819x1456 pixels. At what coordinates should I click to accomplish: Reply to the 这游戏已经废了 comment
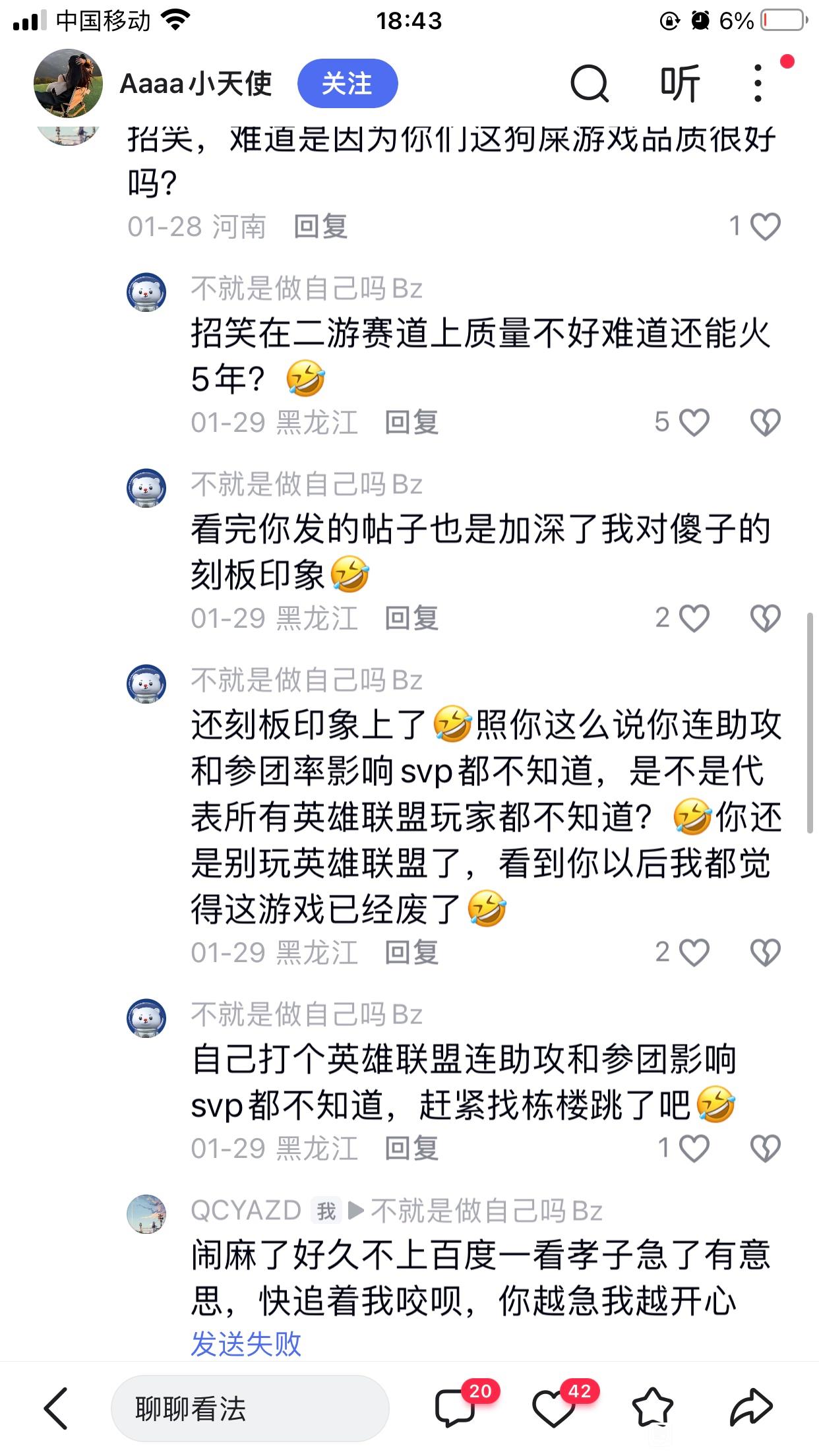pos(411,953)
